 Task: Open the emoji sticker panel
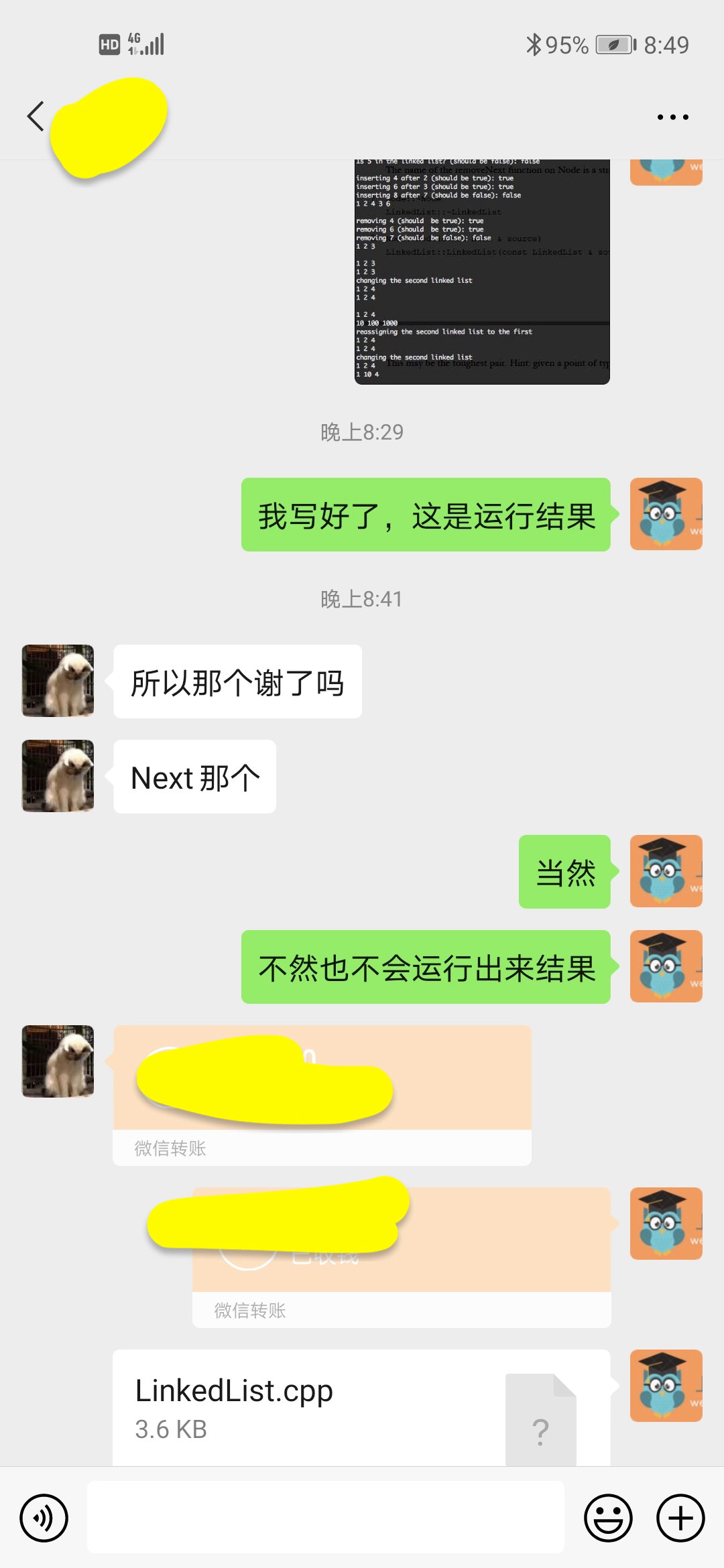608,1518
